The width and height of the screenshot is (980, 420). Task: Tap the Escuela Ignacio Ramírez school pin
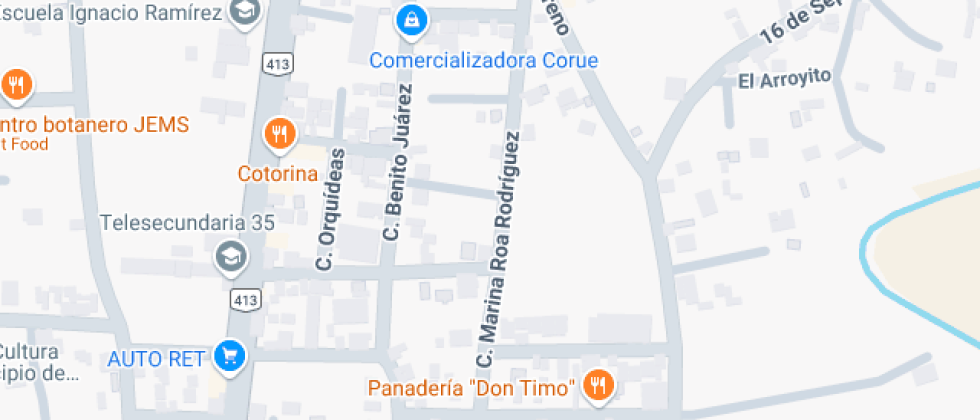click(x=243, y=12)
